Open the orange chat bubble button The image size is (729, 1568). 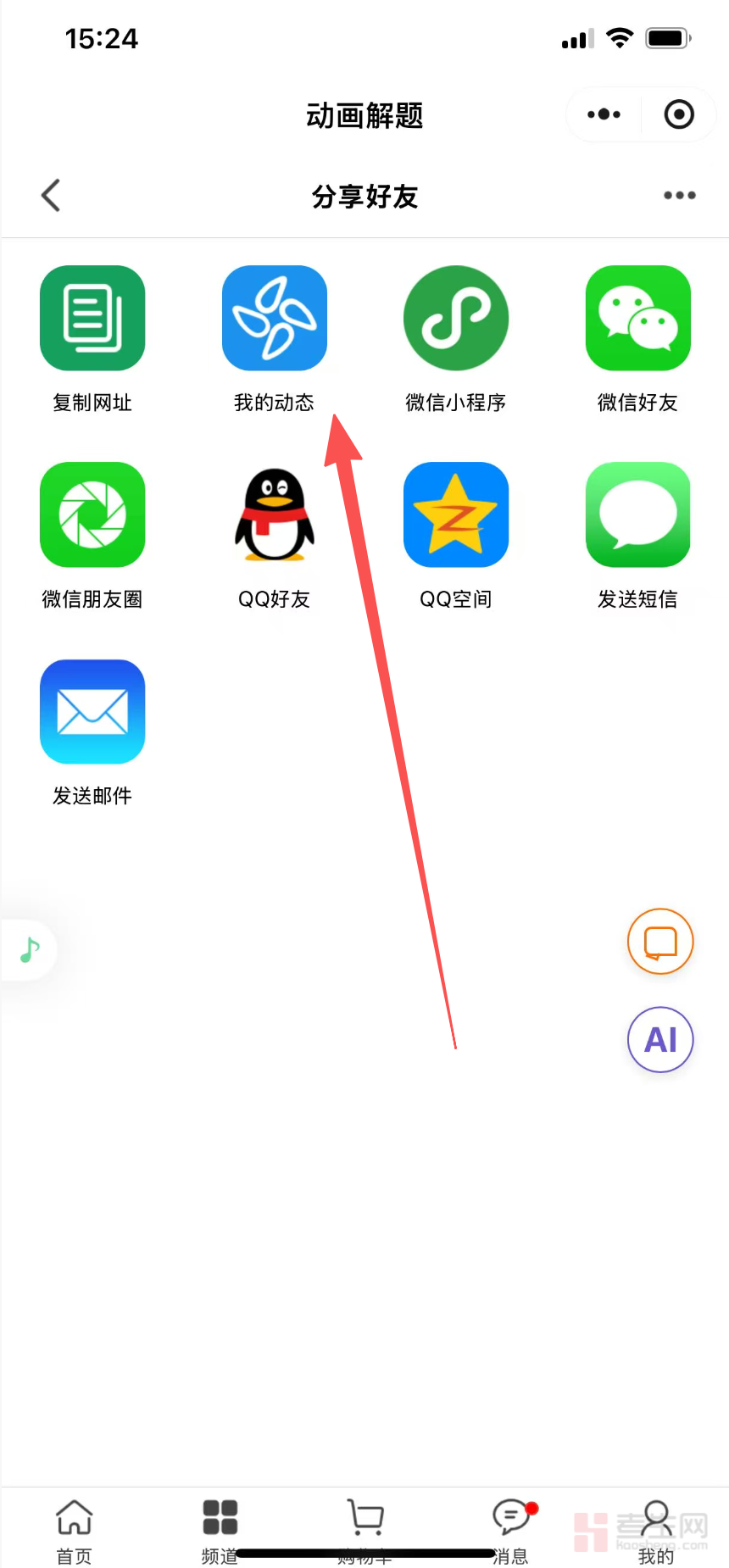click(660, 942)
